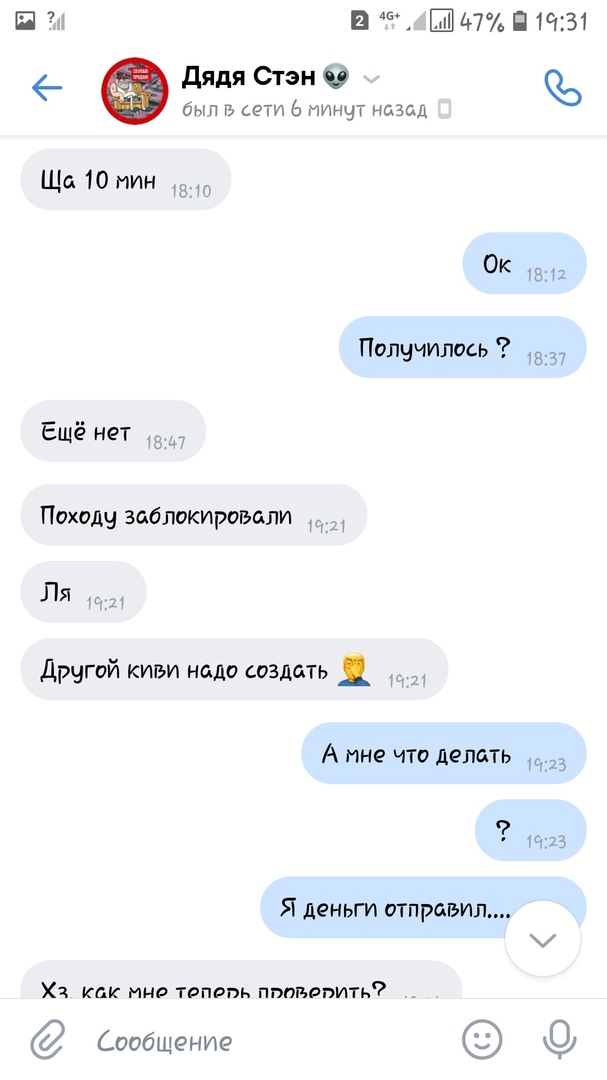The height and width of the screenshot is (1080, 607).
Task: Go back using the arrow
Action: 47,88
